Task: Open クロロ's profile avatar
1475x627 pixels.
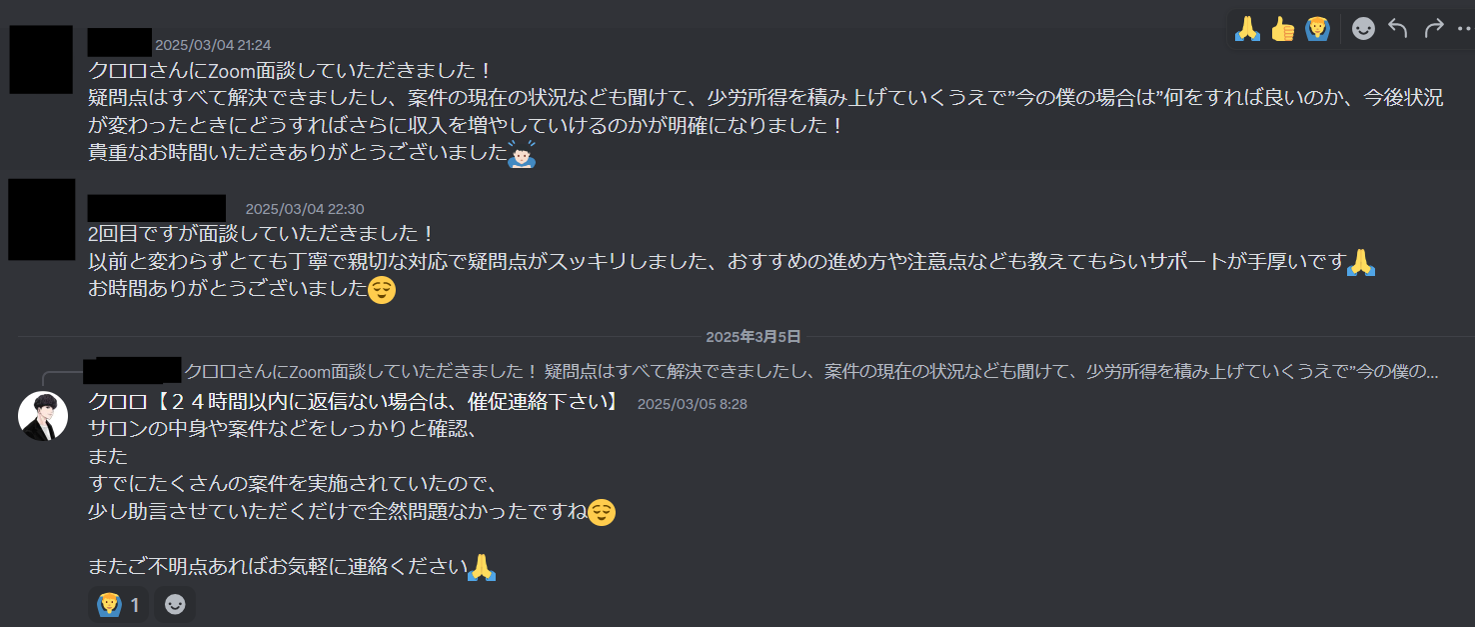Action: pyautogui.click(x=43, y=416)
